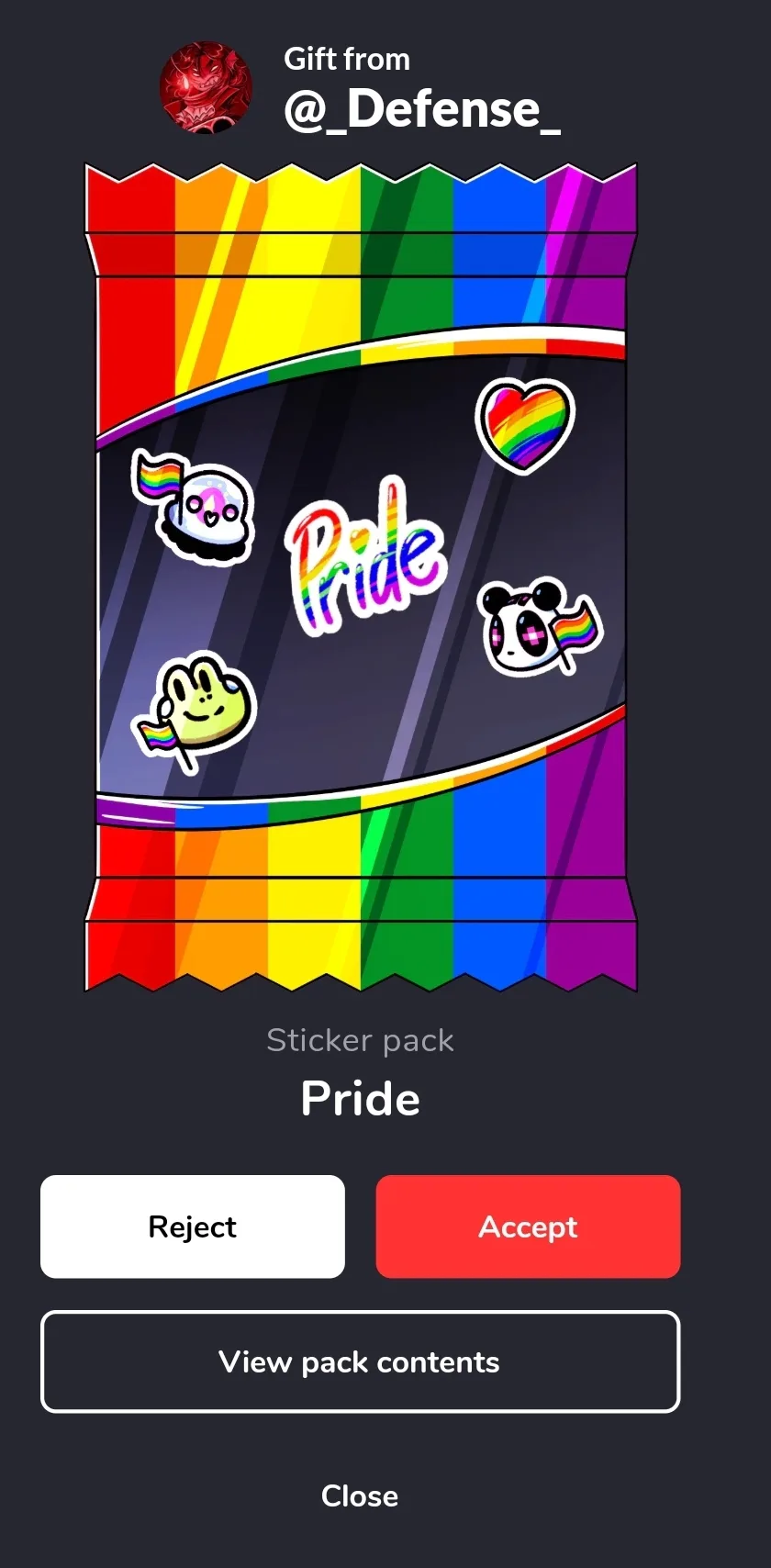Viewport: 771px width, 1568px height.
Task: Accept the Pride sticker pack gift
Action: click(528, 1226)
